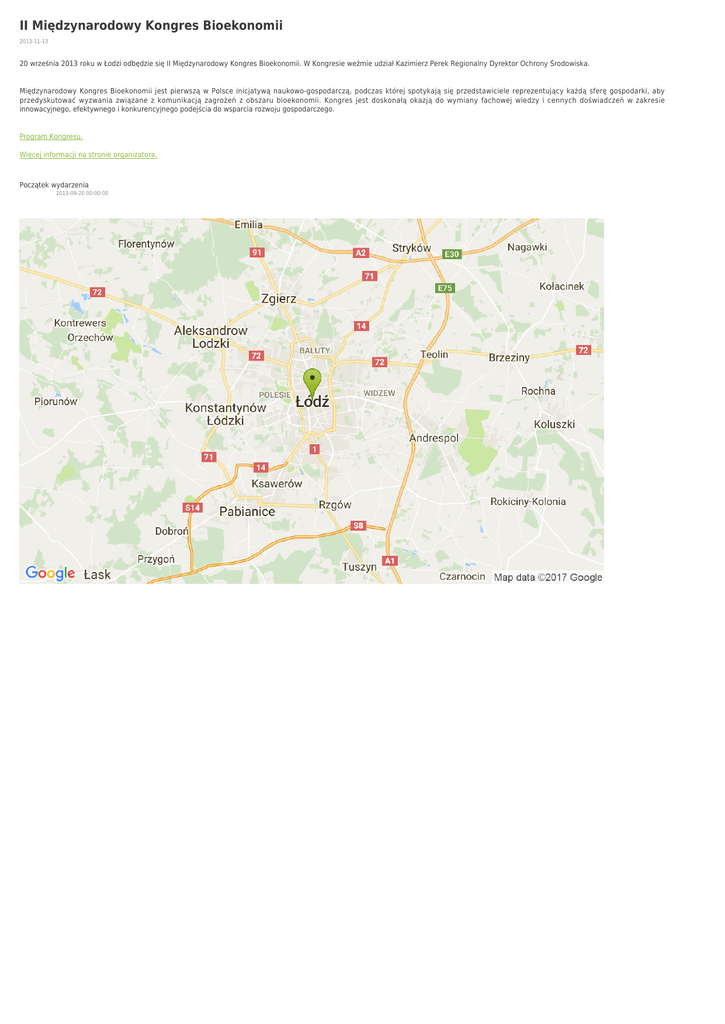The height and width of the screenshot is (1024, 725).
Task: Open the Program Kongresu link
Action: [51, 136]
